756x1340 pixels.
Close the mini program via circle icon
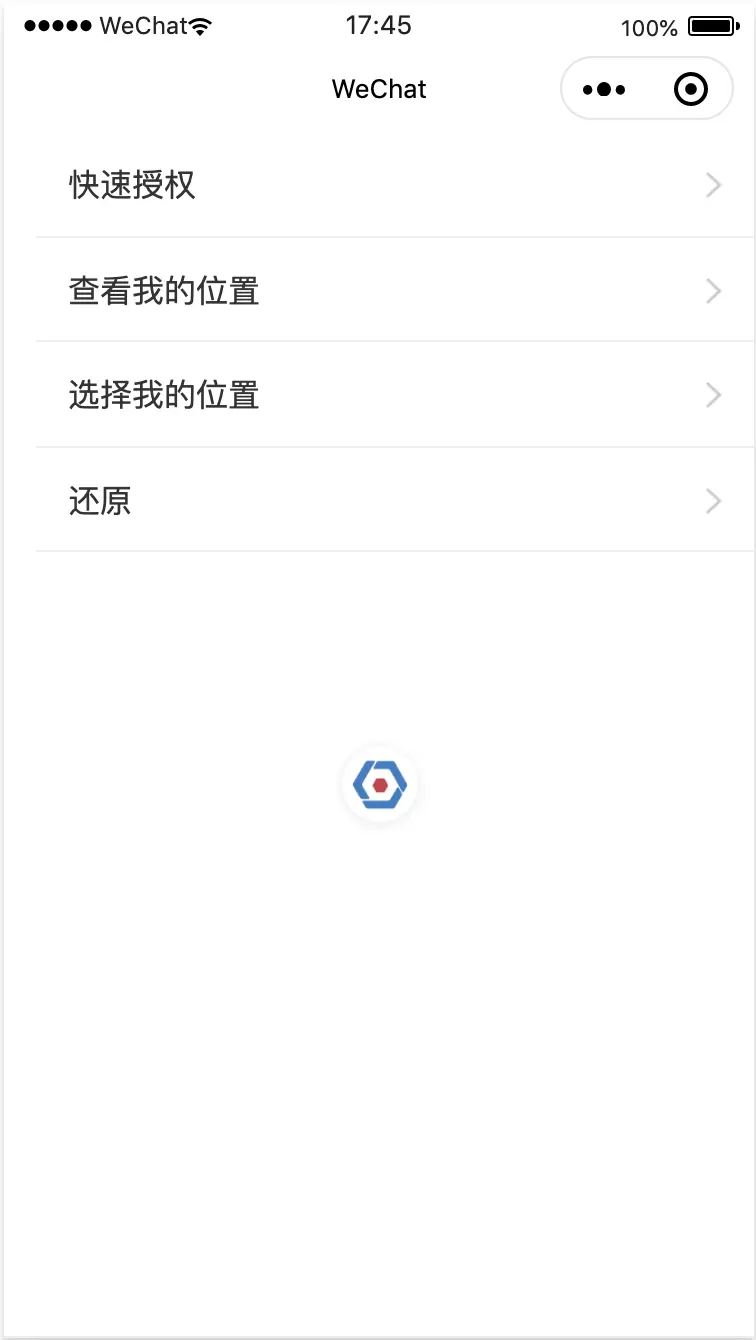(x=691, y=90)
